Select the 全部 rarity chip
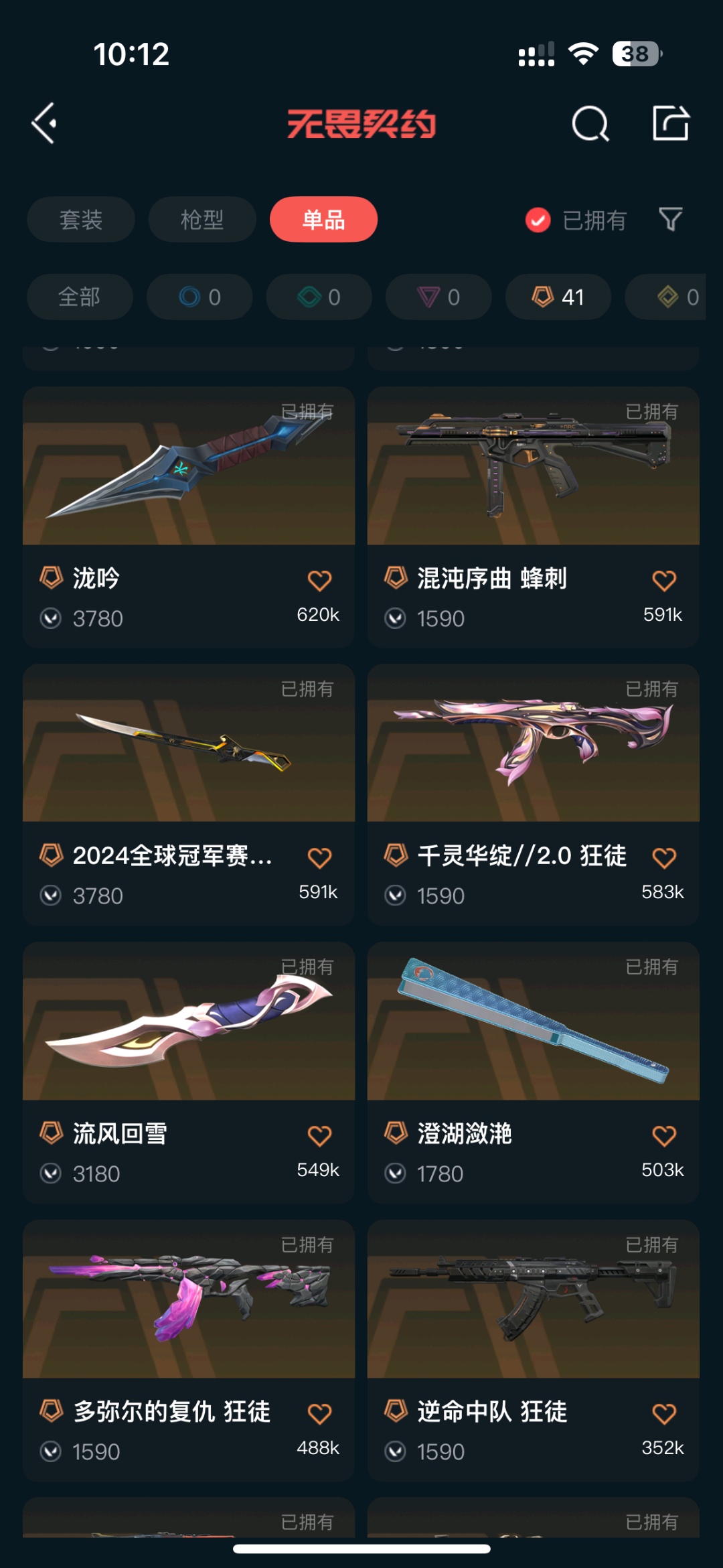 [80, 297]
